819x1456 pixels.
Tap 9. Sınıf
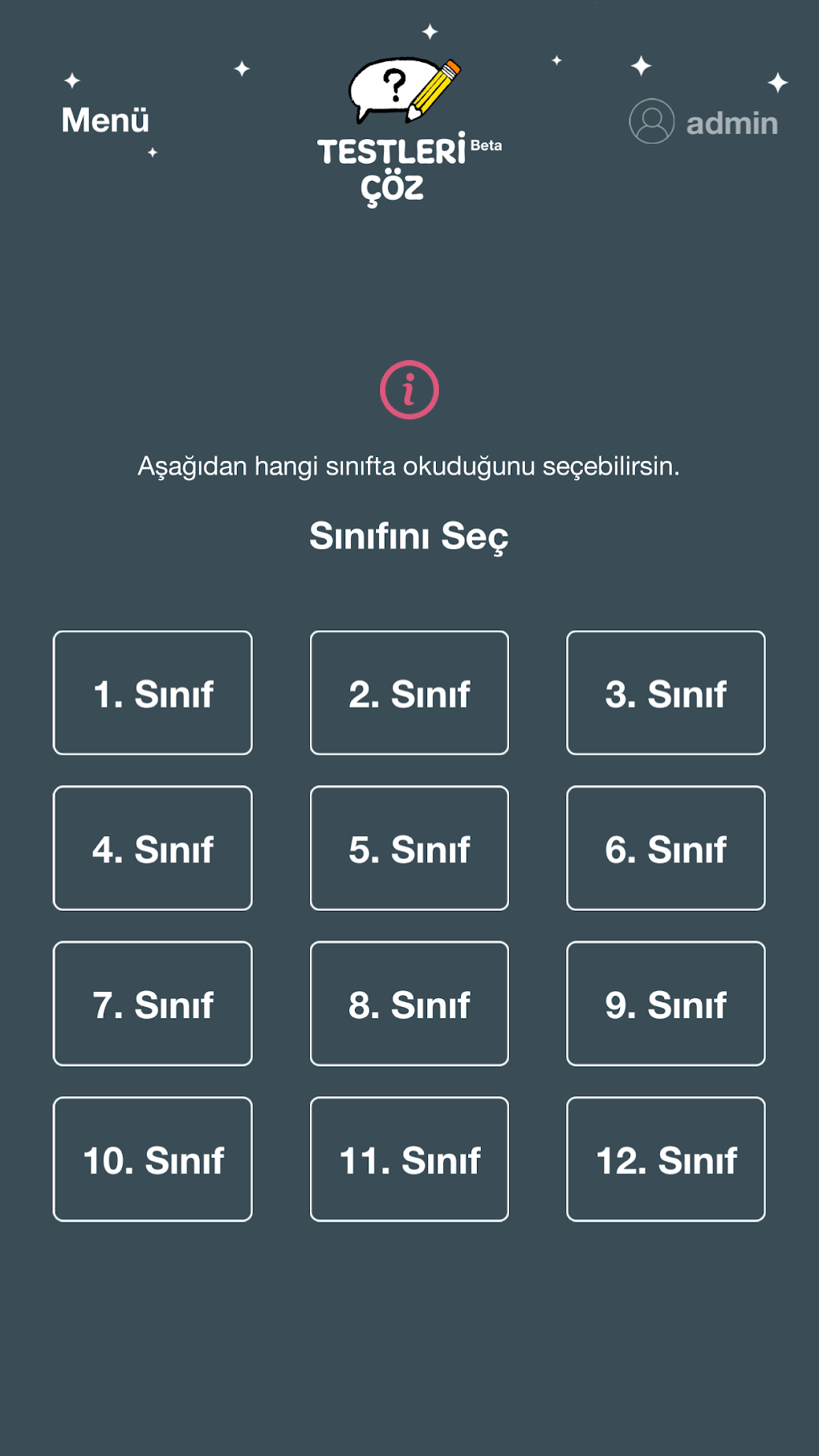click(x=666, y=1004)
